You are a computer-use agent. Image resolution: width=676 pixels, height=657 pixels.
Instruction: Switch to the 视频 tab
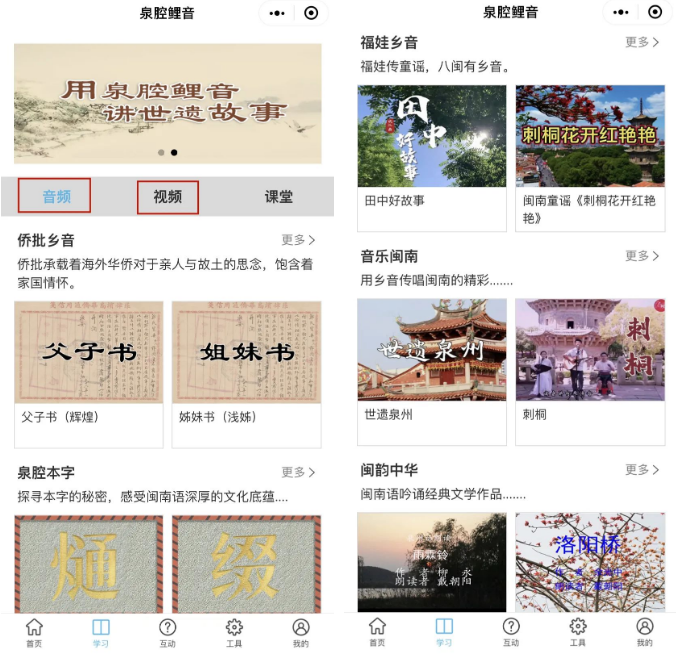[x=168, y=197]
